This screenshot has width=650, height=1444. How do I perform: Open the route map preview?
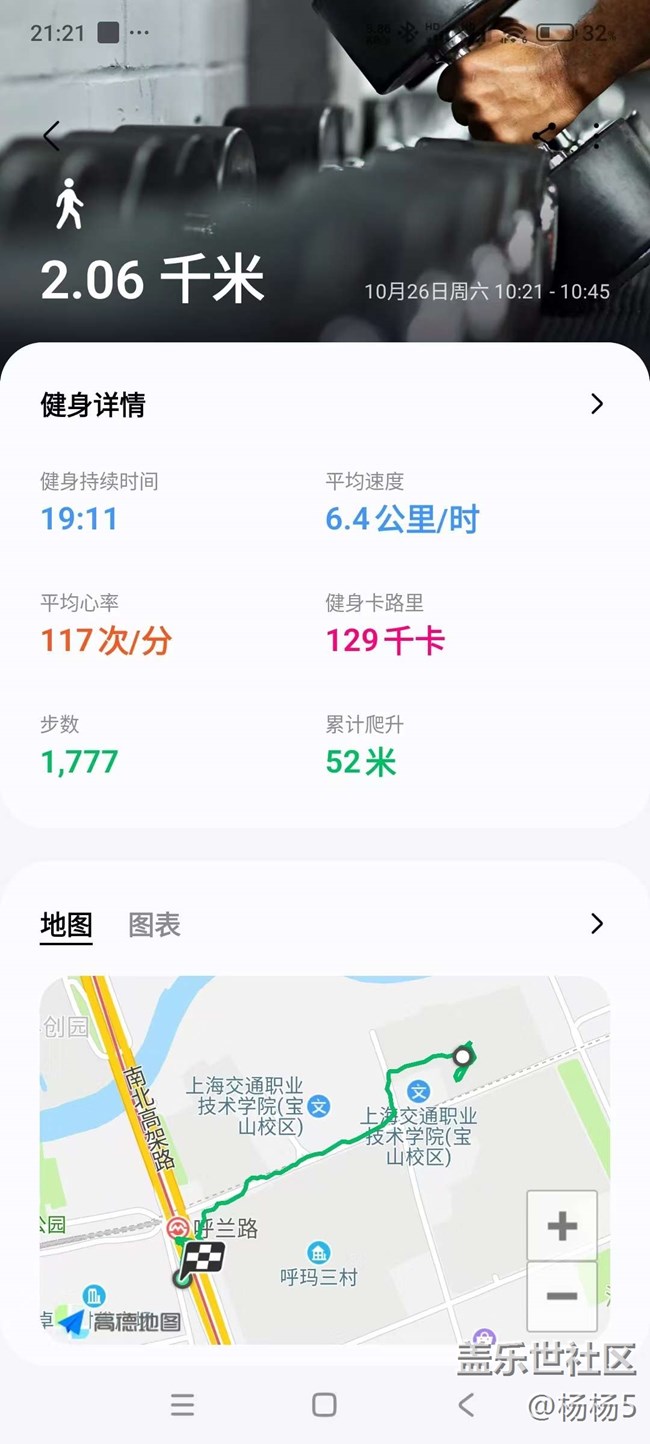(x=325, y=1160)
